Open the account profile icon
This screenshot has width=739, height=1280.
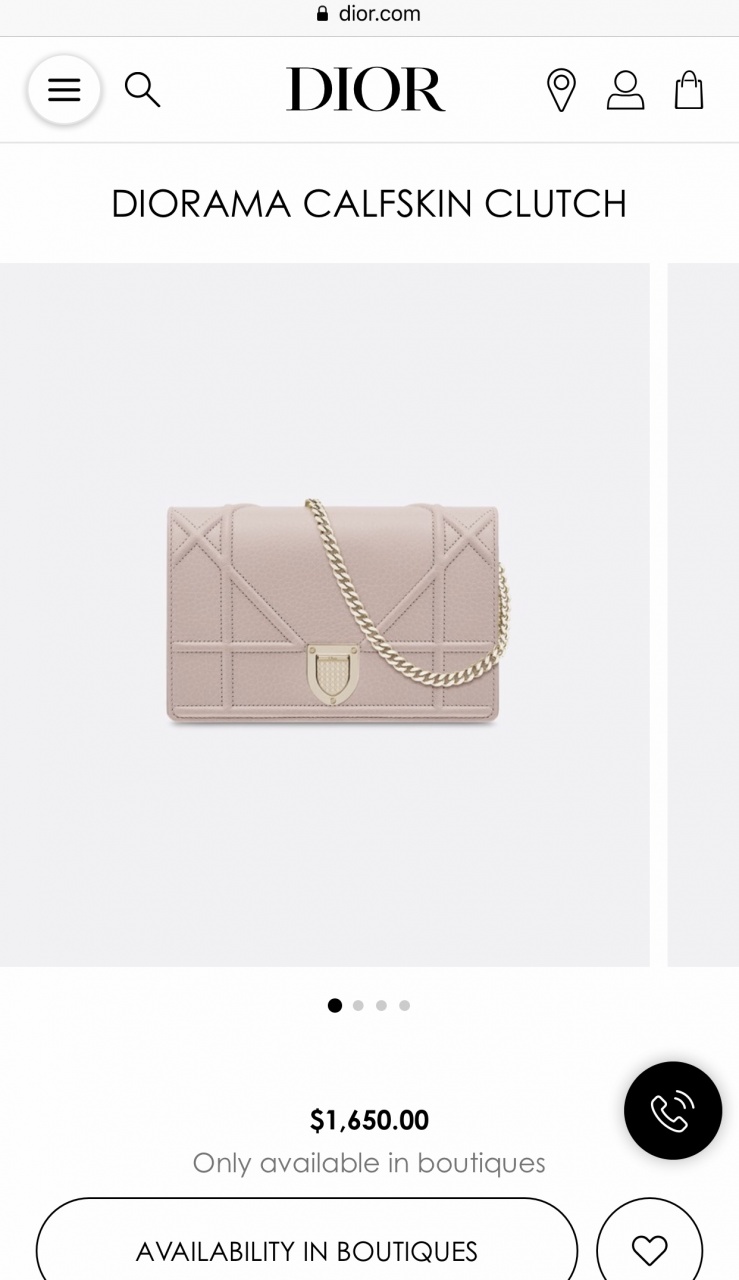pos(625,90)
